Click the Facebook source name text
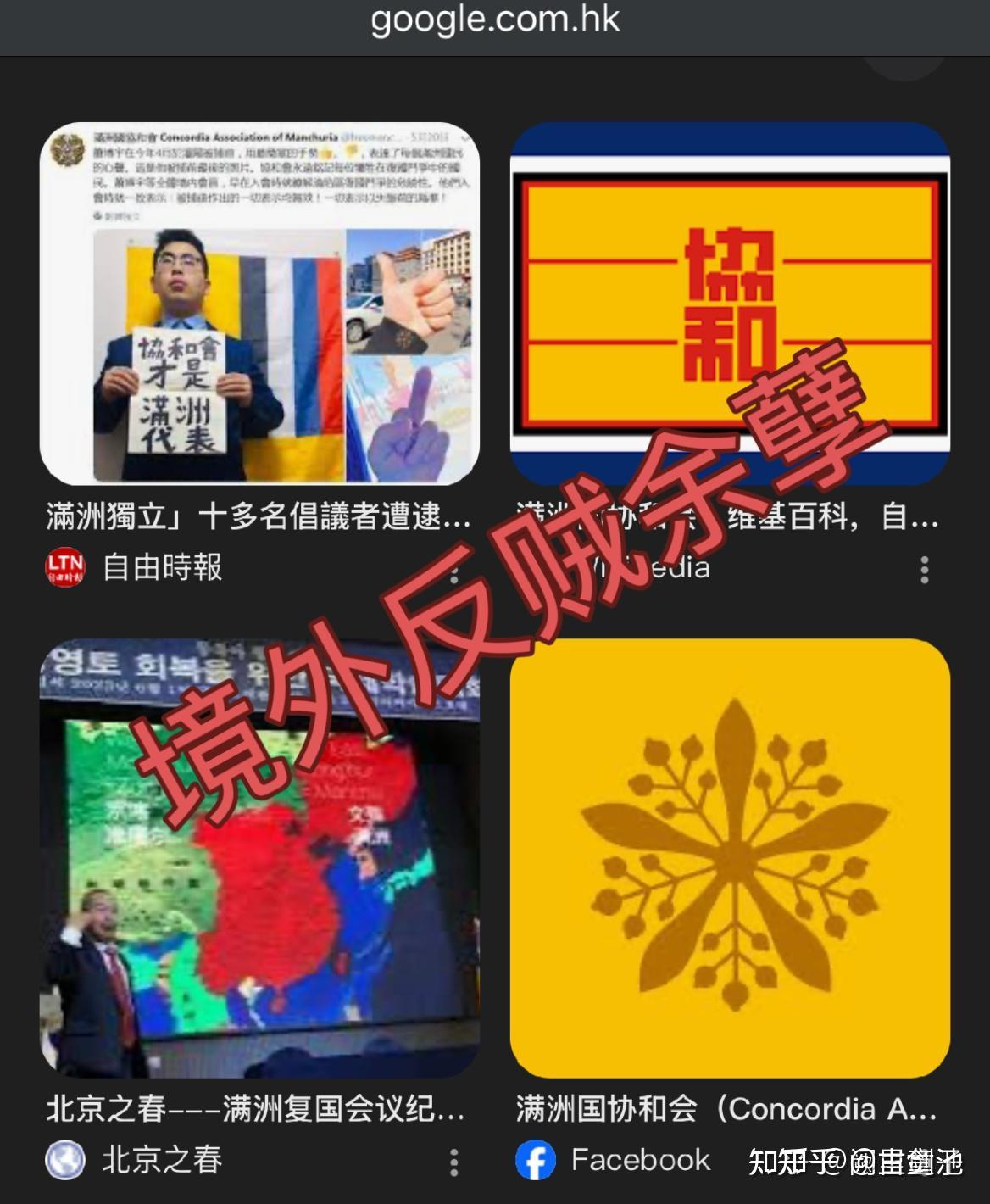Image resolution: width=990 pixels, height=1204 pixels. point(640,1159)
